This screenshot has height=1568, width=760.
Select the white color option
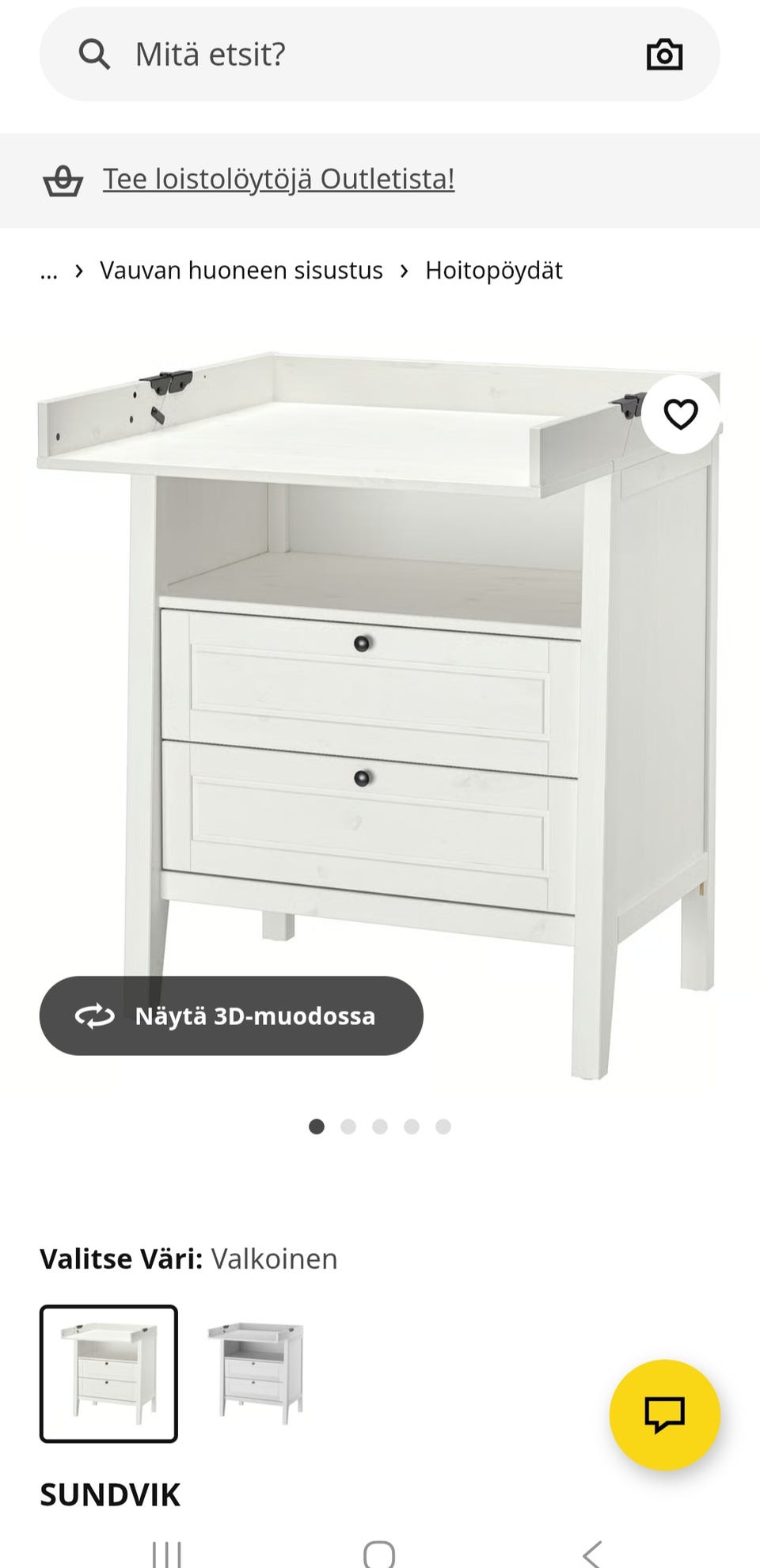(109, 1373)
